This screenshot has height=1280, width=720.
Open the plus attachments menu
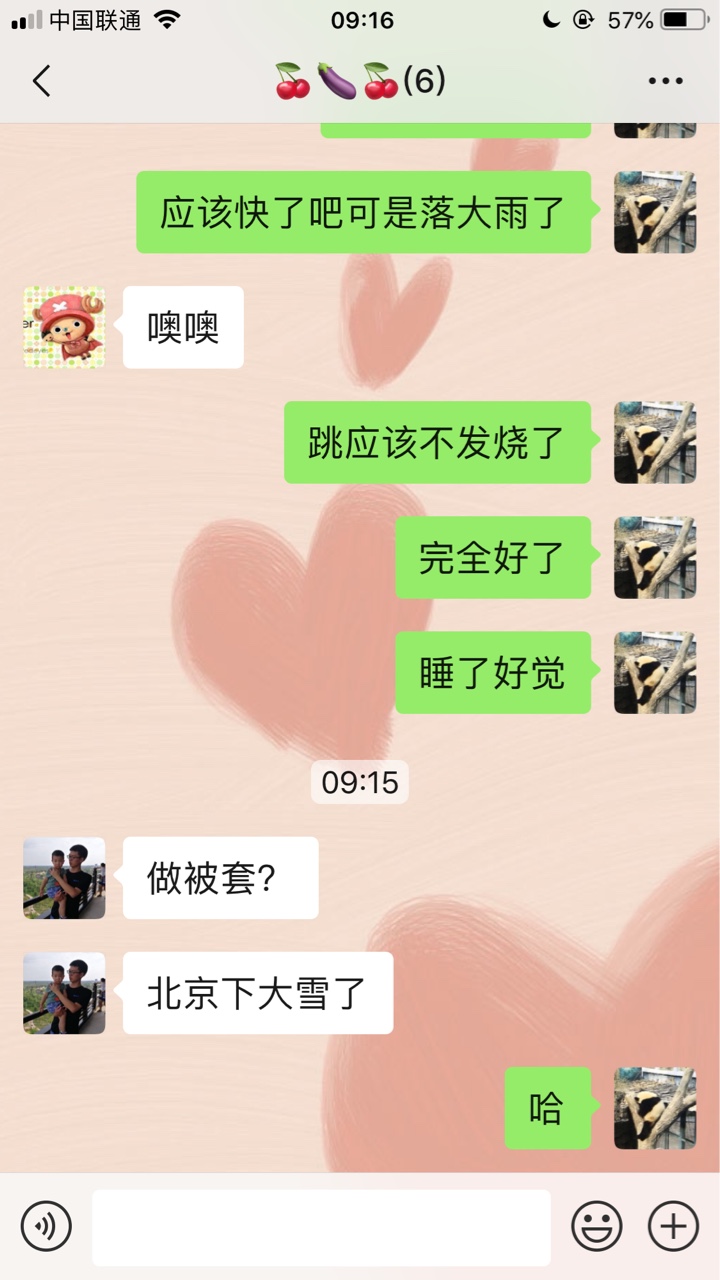[674, 1226]
